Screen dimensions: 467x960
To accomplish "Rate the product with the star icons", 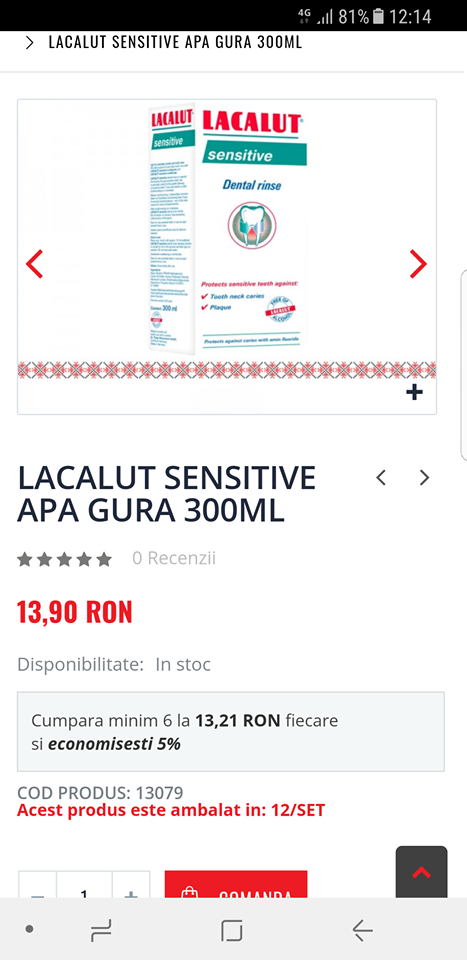I will click(64, 559).
